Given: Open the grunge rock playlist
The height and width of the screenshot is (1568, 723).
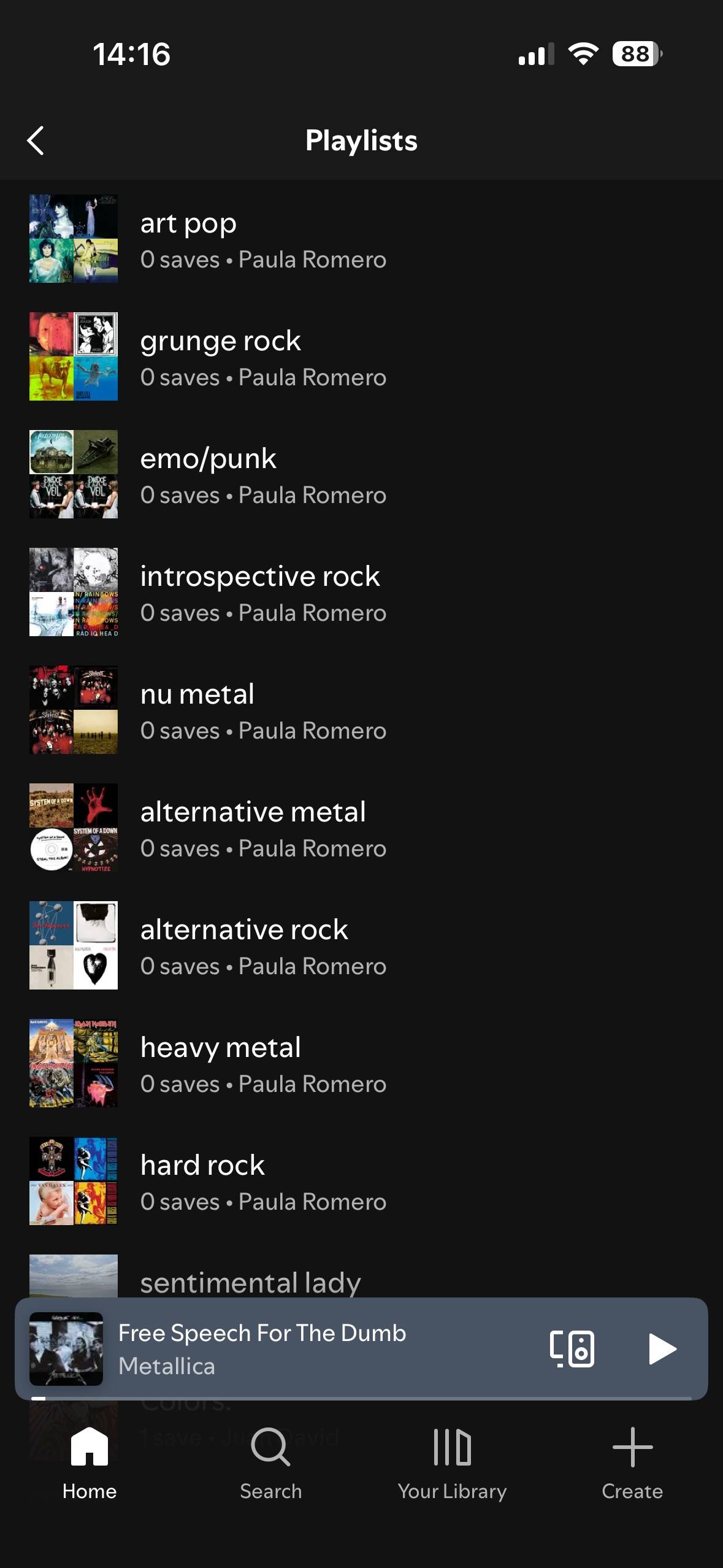Looking at the screenshot, I should point(361,356).
